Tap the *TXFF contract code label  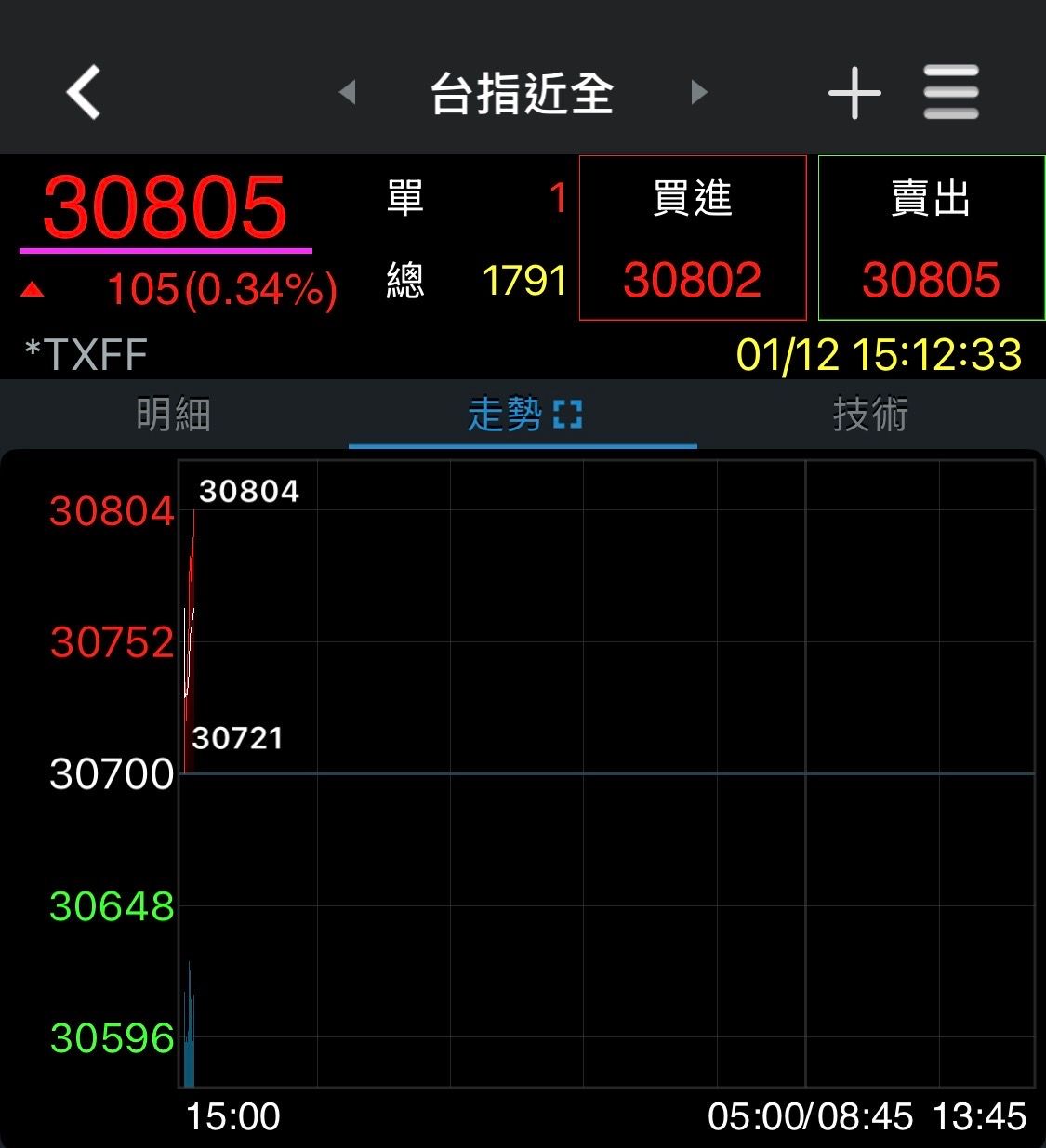click(x=84, y=353)
